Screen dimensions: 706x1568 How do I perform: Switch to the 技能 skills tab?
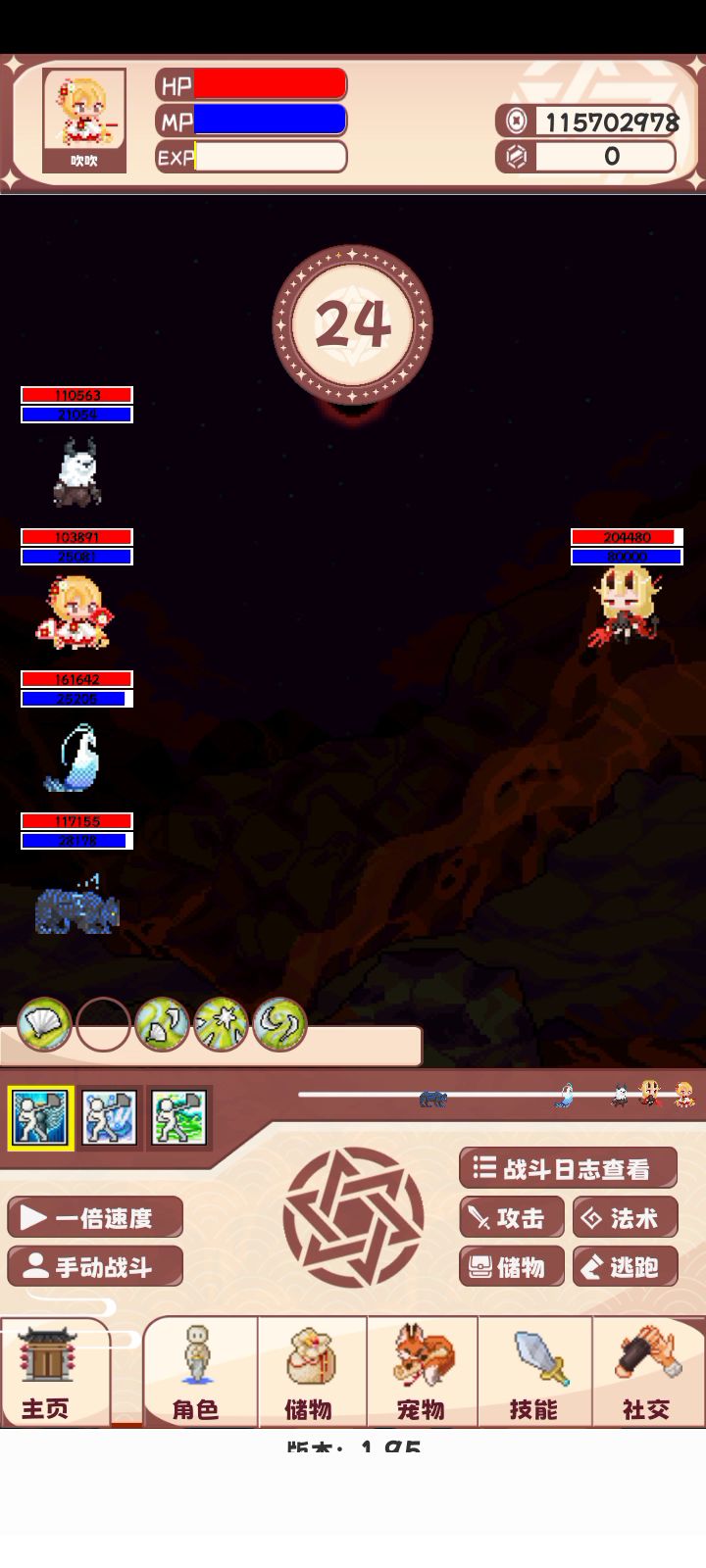pyautogui.click(x=534, y=1374)
